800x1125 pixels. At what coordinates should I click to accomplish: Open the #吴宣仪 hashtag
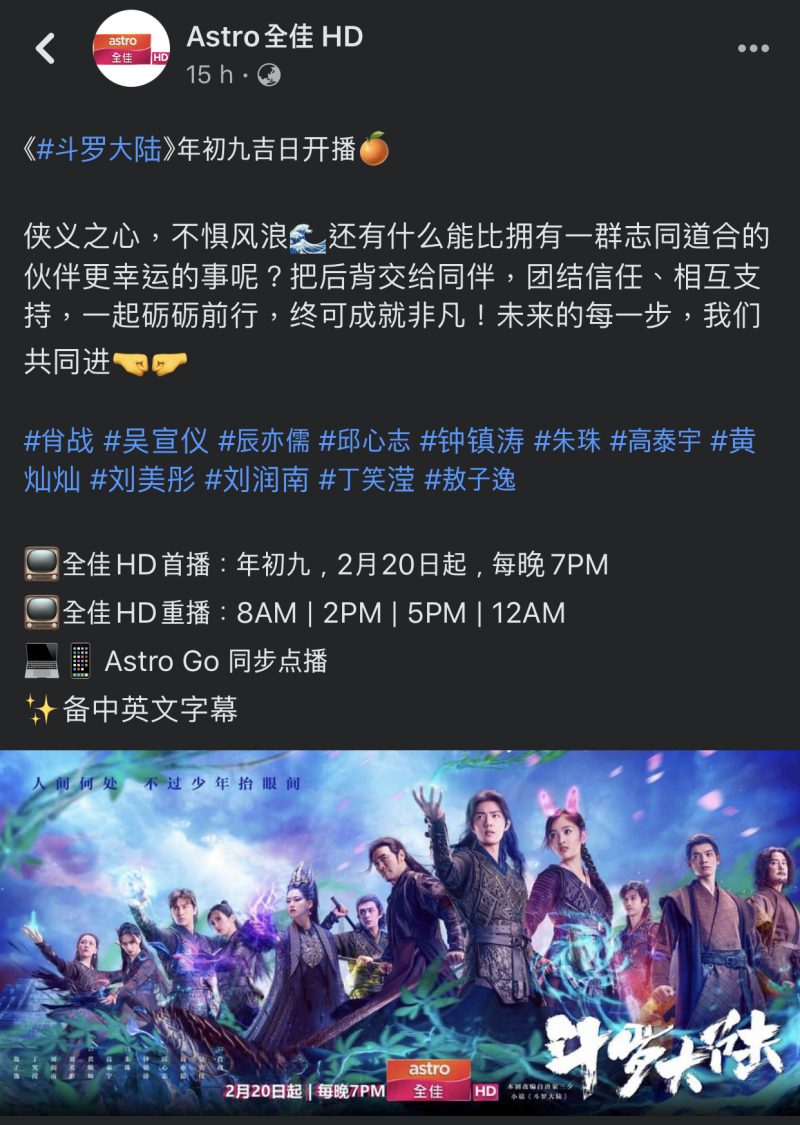pyautogui.click(x=156, y=439)
